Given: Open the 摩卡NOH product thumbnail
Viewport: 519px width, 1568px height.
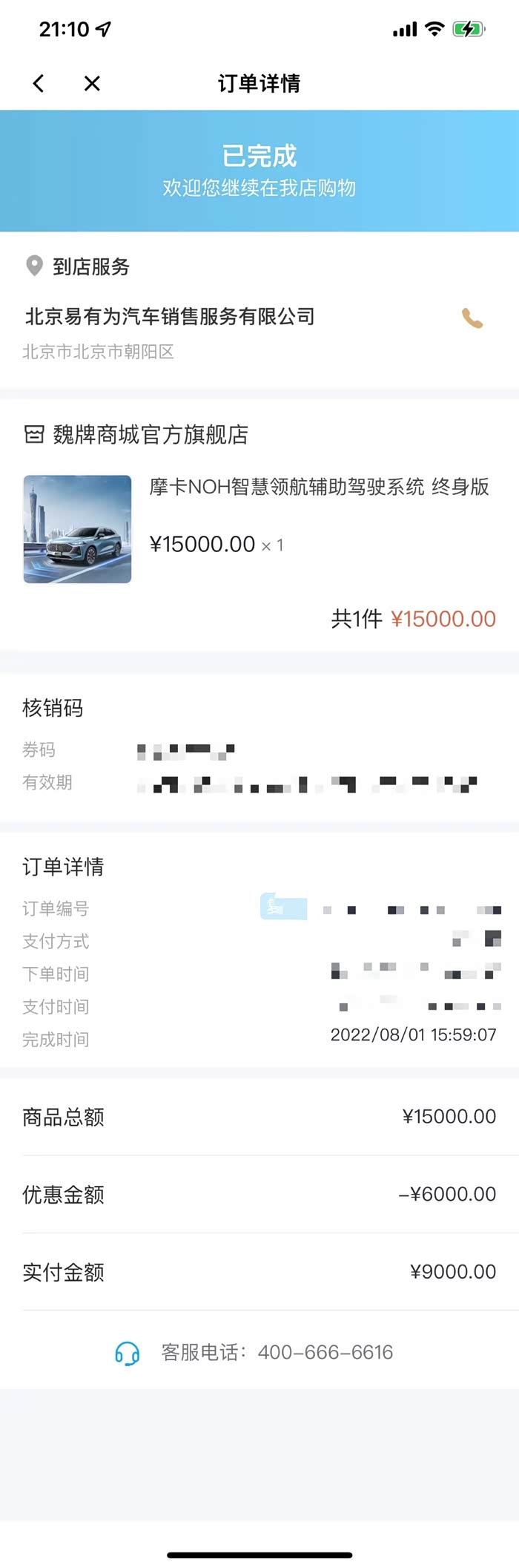Looking at the screenshot, I should 78,529.
